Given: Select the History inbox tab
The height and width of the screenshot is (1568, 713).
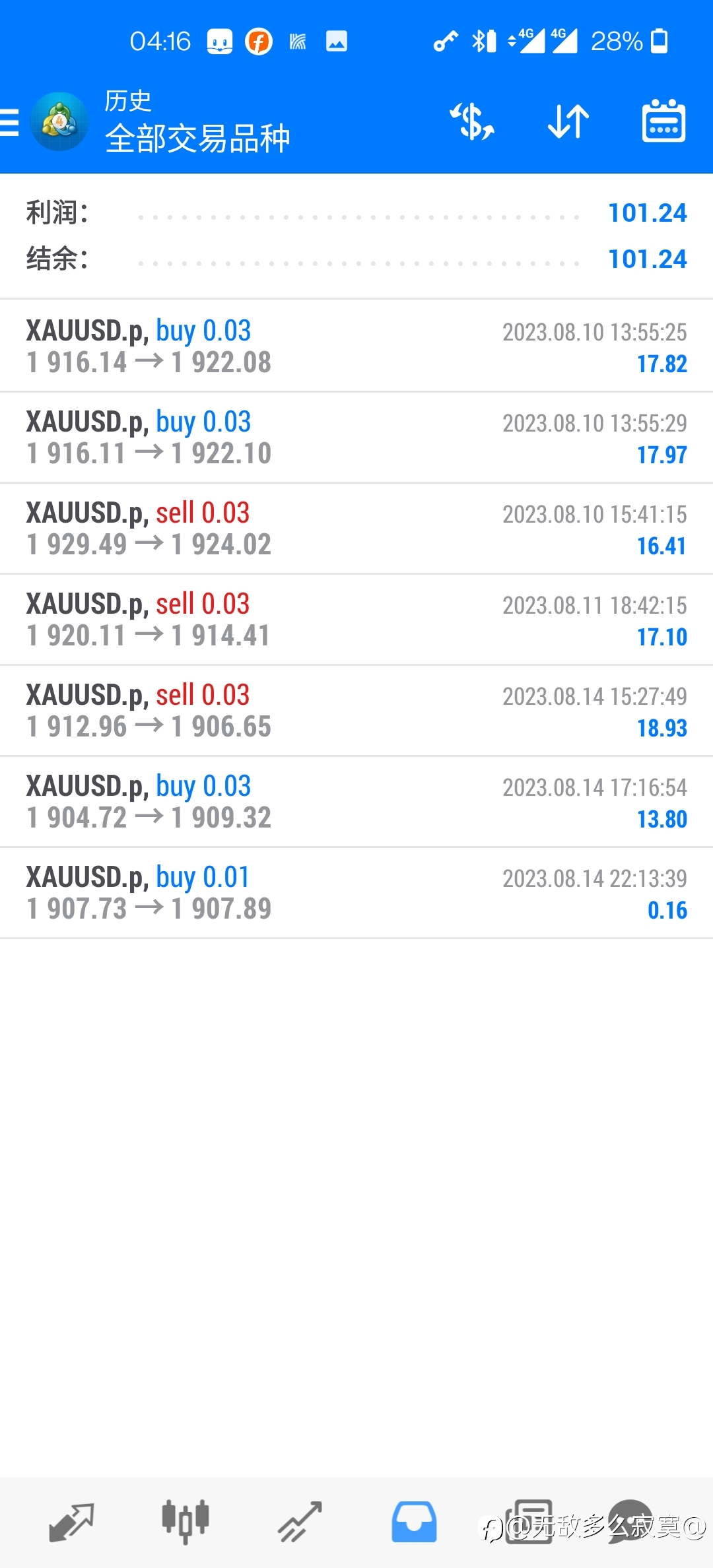Looking at the screenshot, I should [414, 1522].
